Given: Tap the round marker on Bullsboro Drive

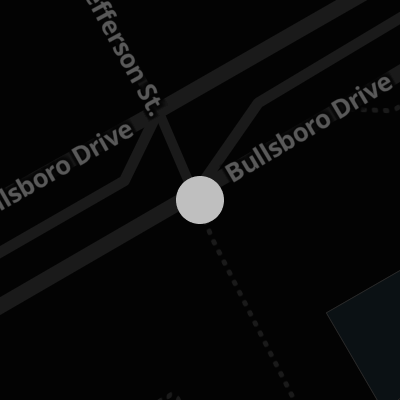Looking at the screenshot, I should 200,200.
